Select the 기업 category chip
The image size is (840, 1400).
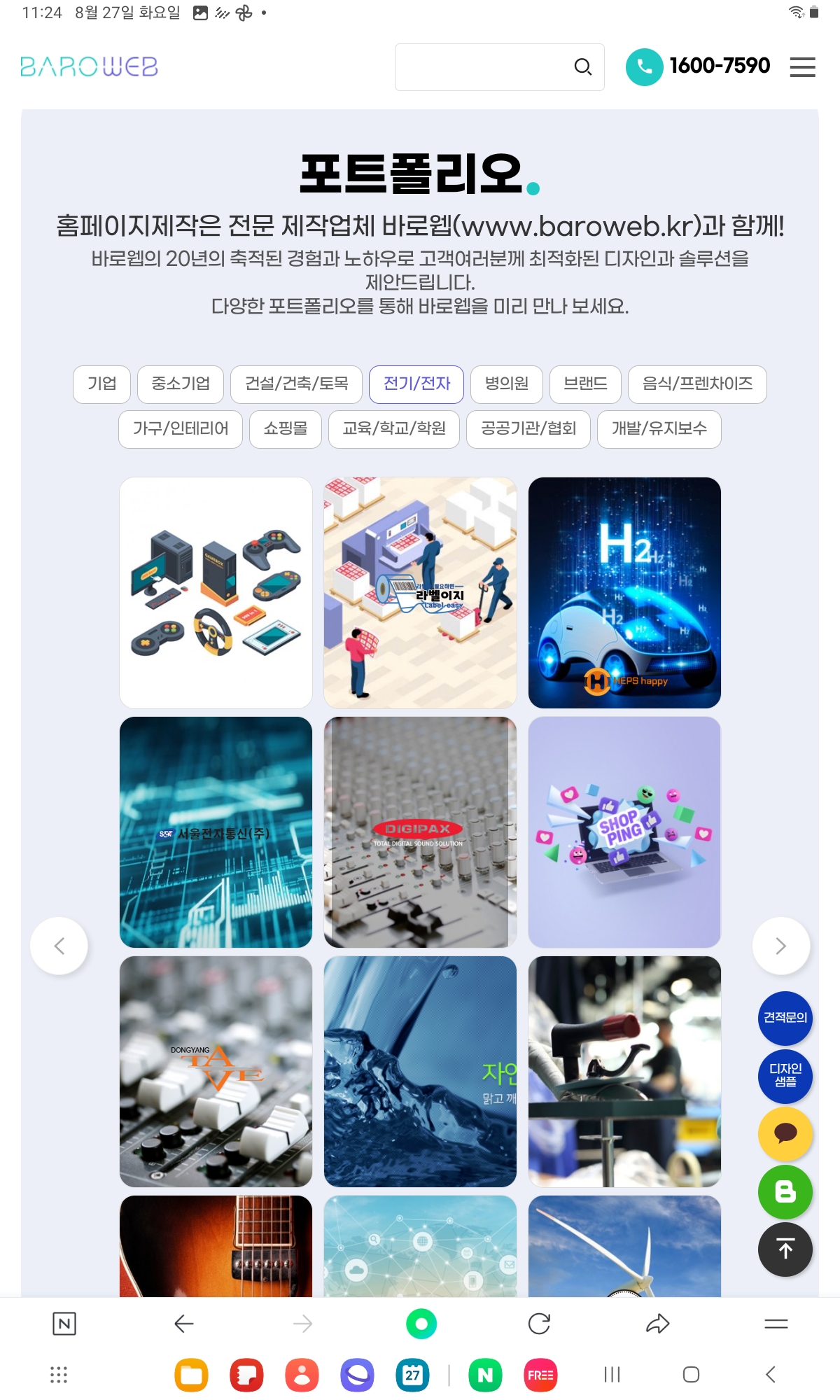click(x=101, y=384)
